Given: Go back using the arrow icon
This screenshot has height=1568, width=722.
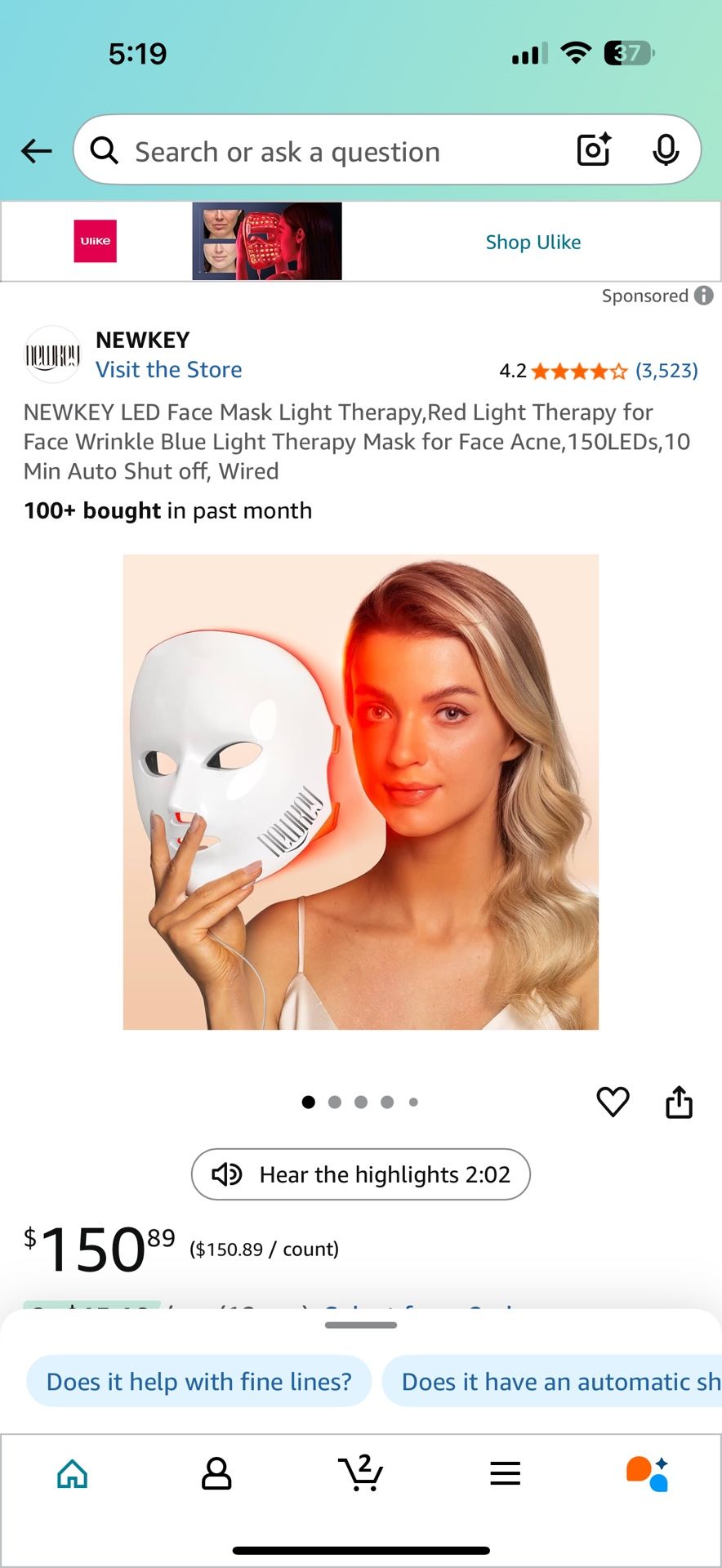Looking at the screenshot, I should [37, 151].
